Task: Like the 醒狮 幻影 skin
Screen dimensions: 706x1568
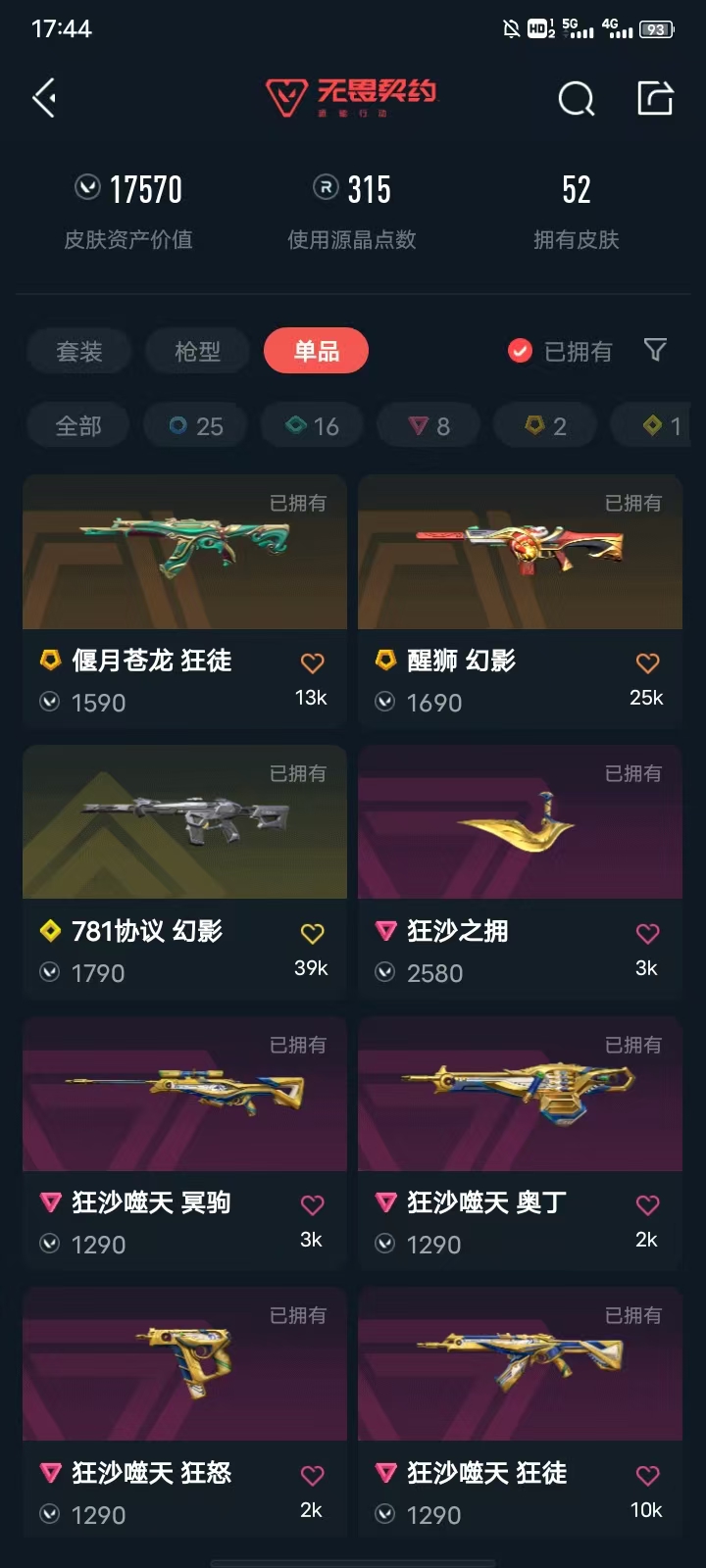Action: [x=647, y=663]
